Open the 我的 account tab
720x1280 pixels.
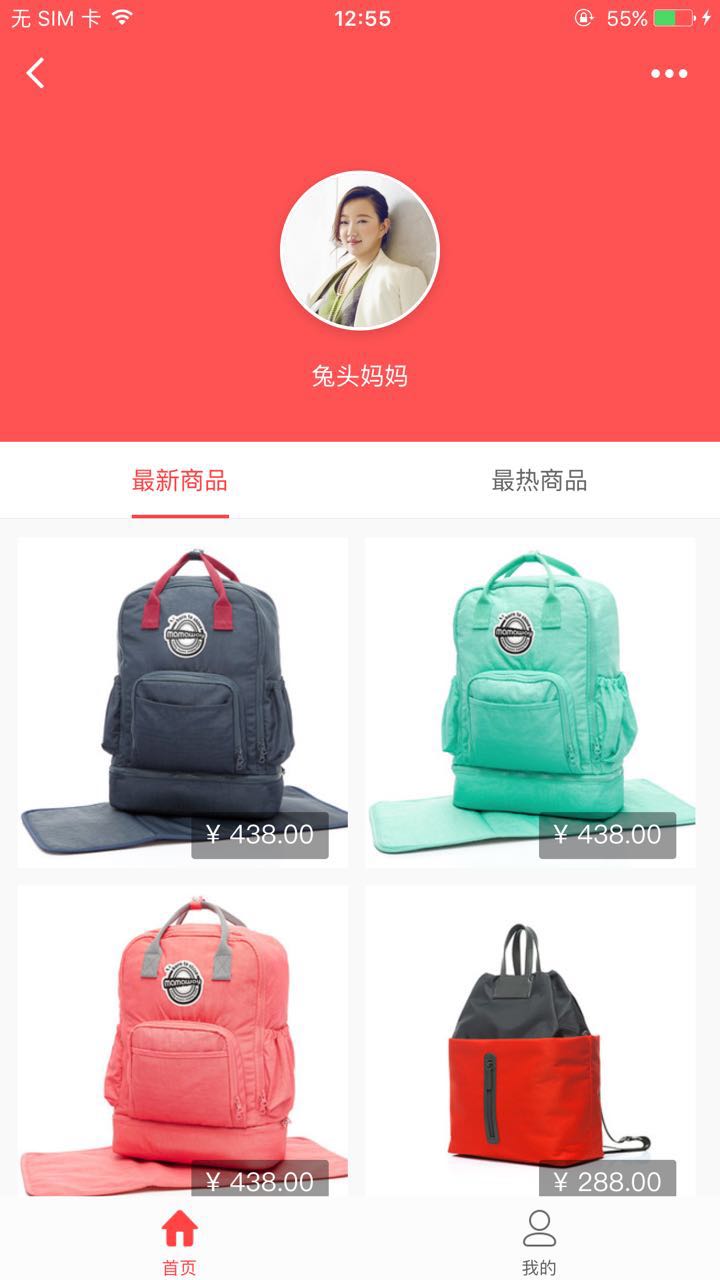(539, 1240)
